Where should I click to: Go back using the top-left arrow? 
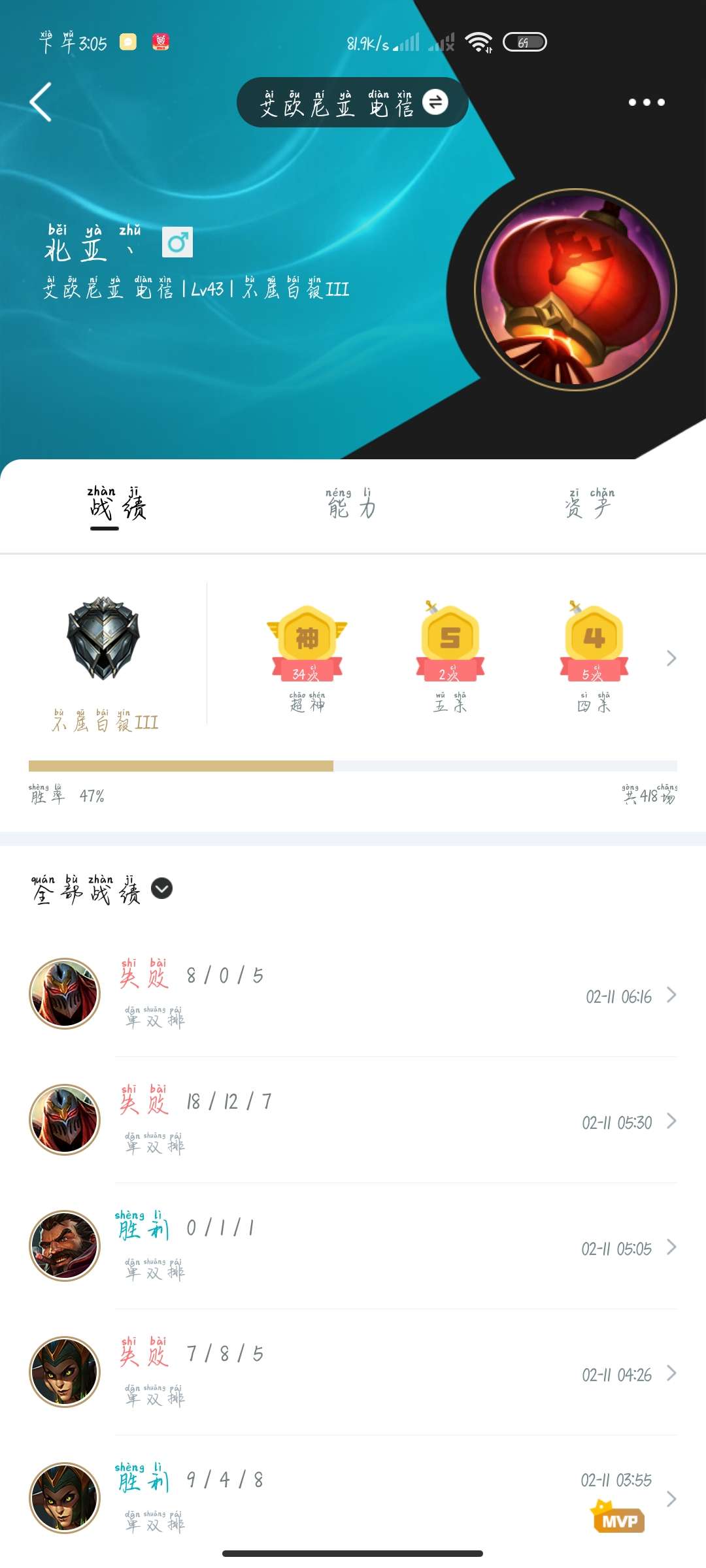coord(41,102)
